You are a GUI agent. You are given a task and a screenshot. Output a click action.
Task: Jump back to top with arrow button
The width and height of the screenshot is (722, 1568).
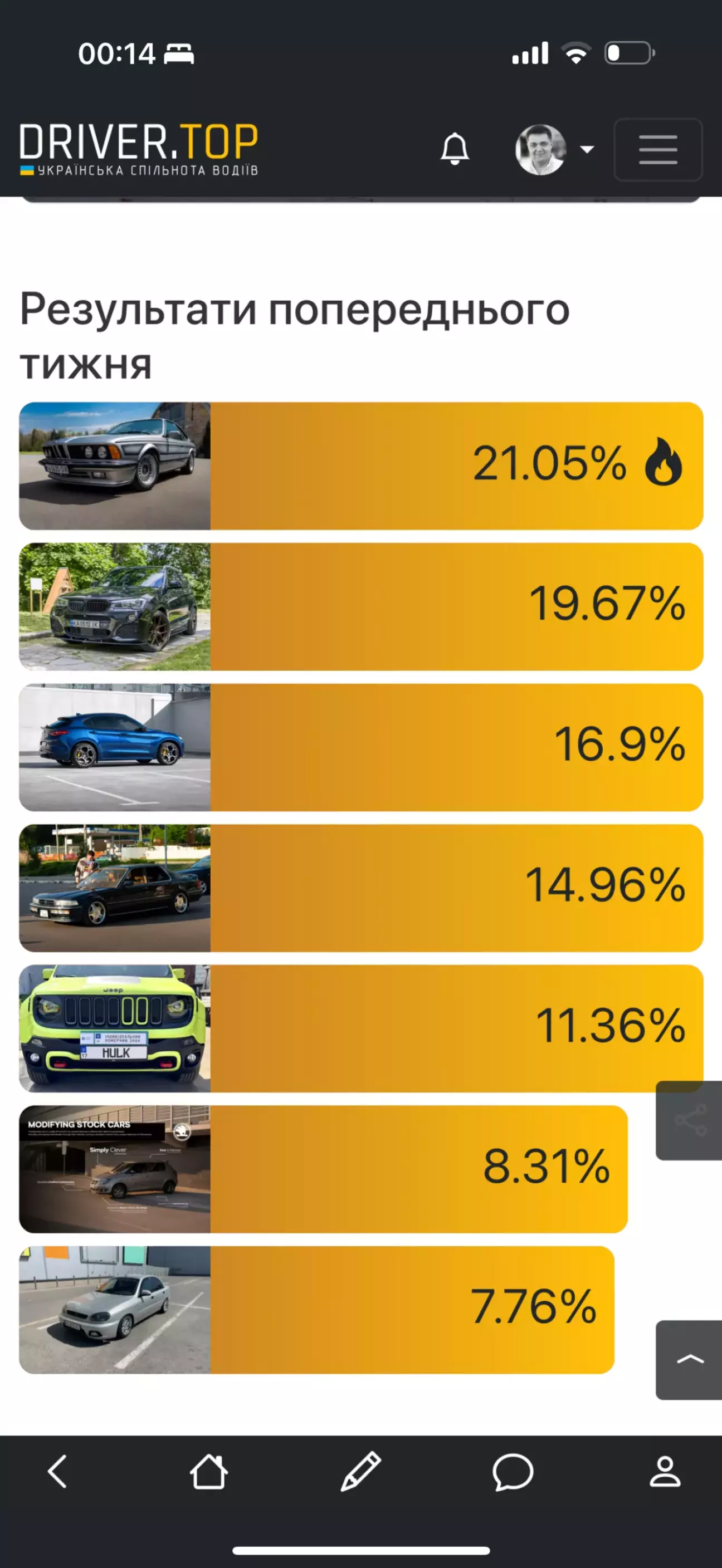click(x=689, y=1360)
